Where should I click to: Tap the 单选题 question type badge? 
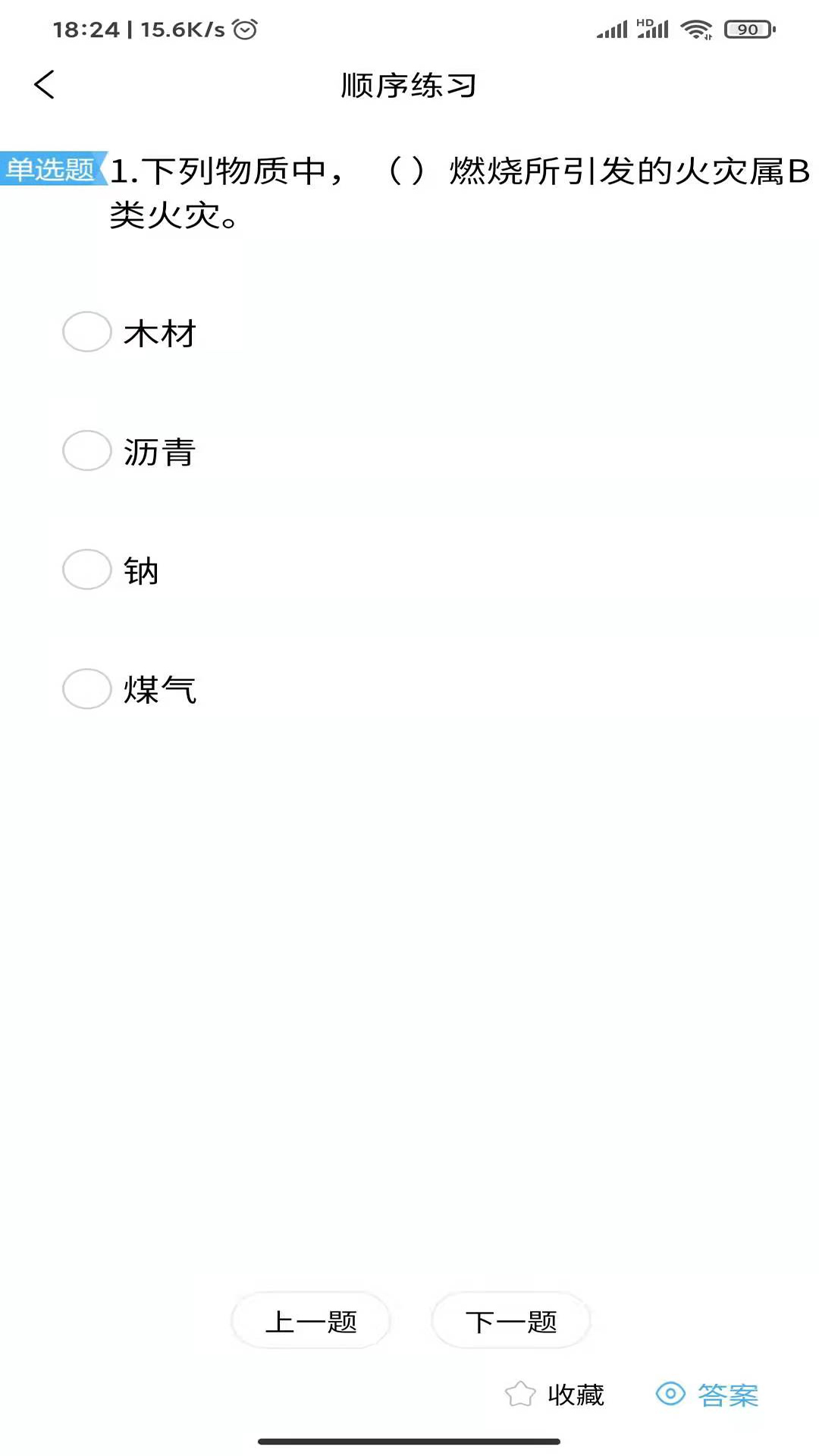coord(51,168)
